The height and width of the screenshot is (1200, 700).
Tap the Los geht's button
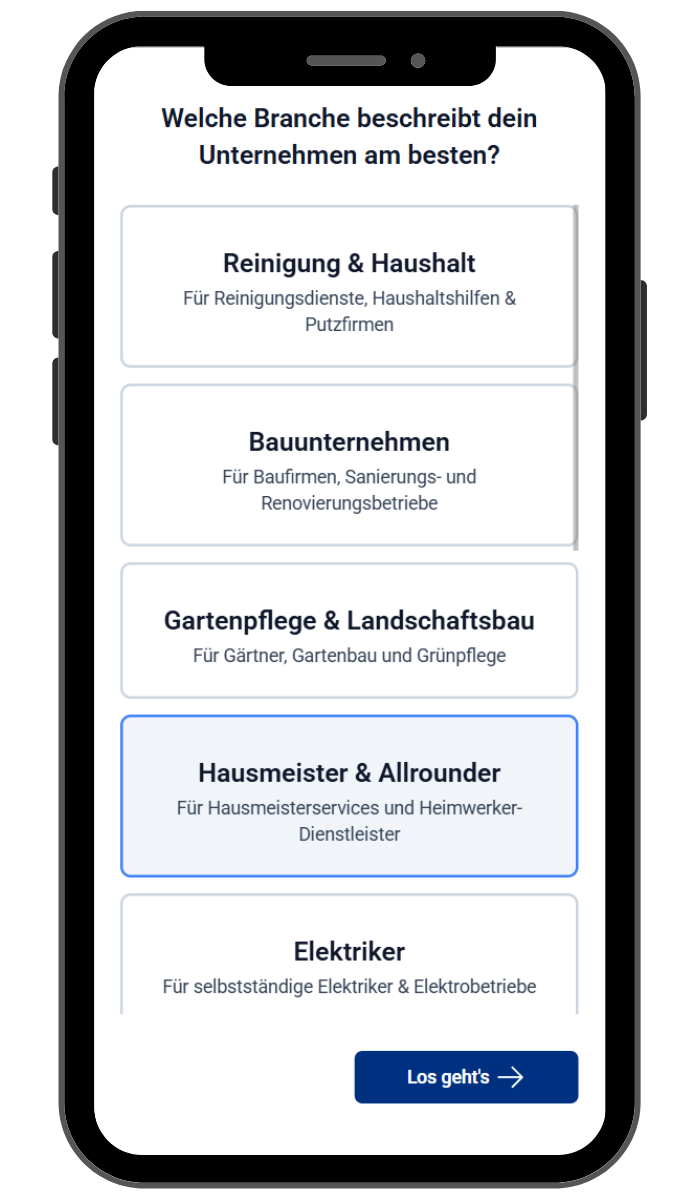(466, 1077)
